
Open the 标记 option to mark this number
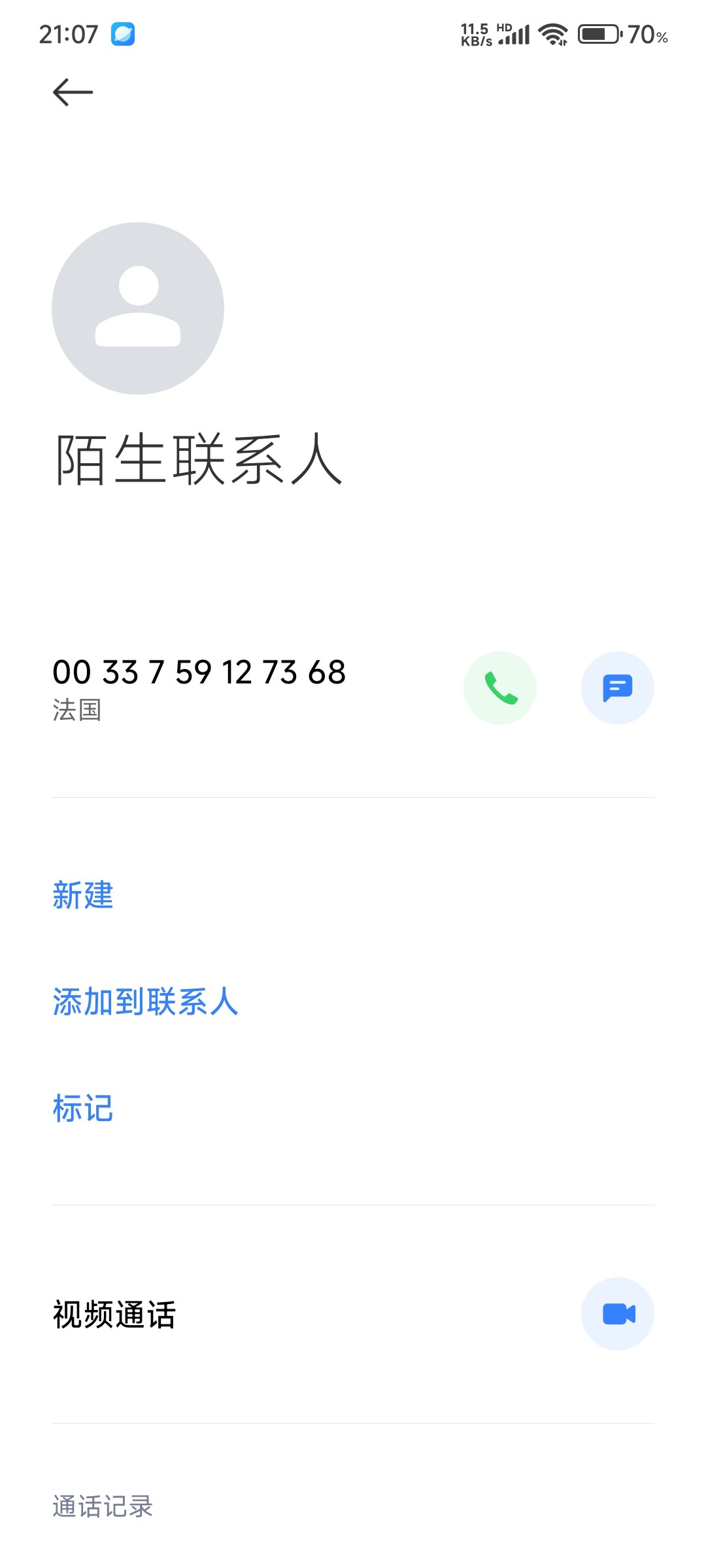coord(83,1109)
